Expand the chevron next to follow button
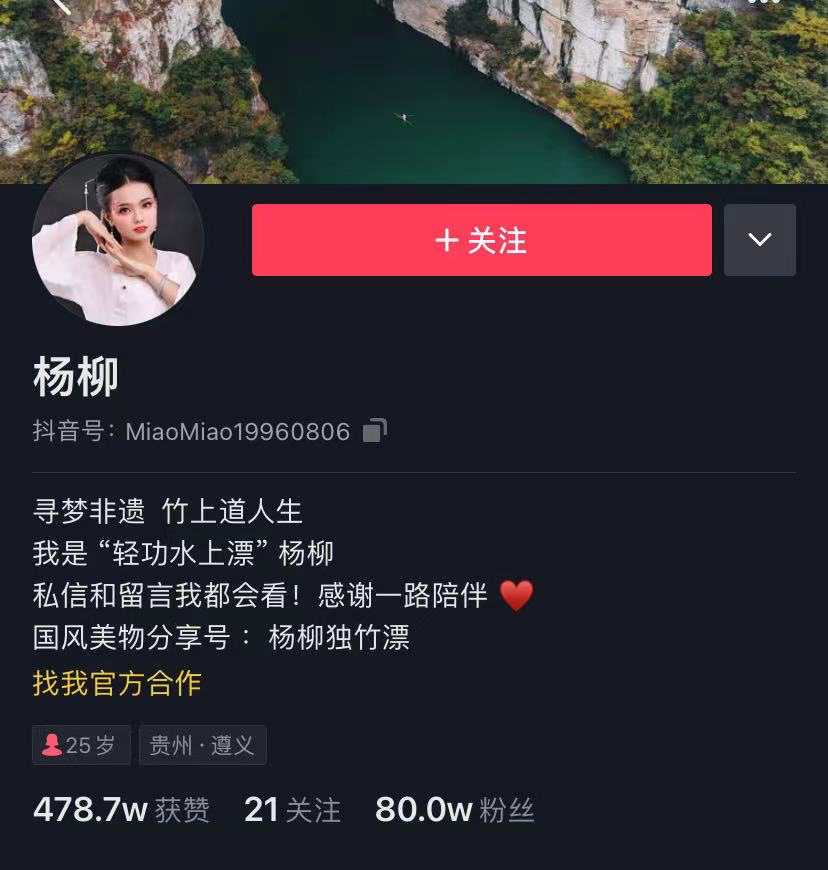828x870 pixels. [x=759, y=240]
